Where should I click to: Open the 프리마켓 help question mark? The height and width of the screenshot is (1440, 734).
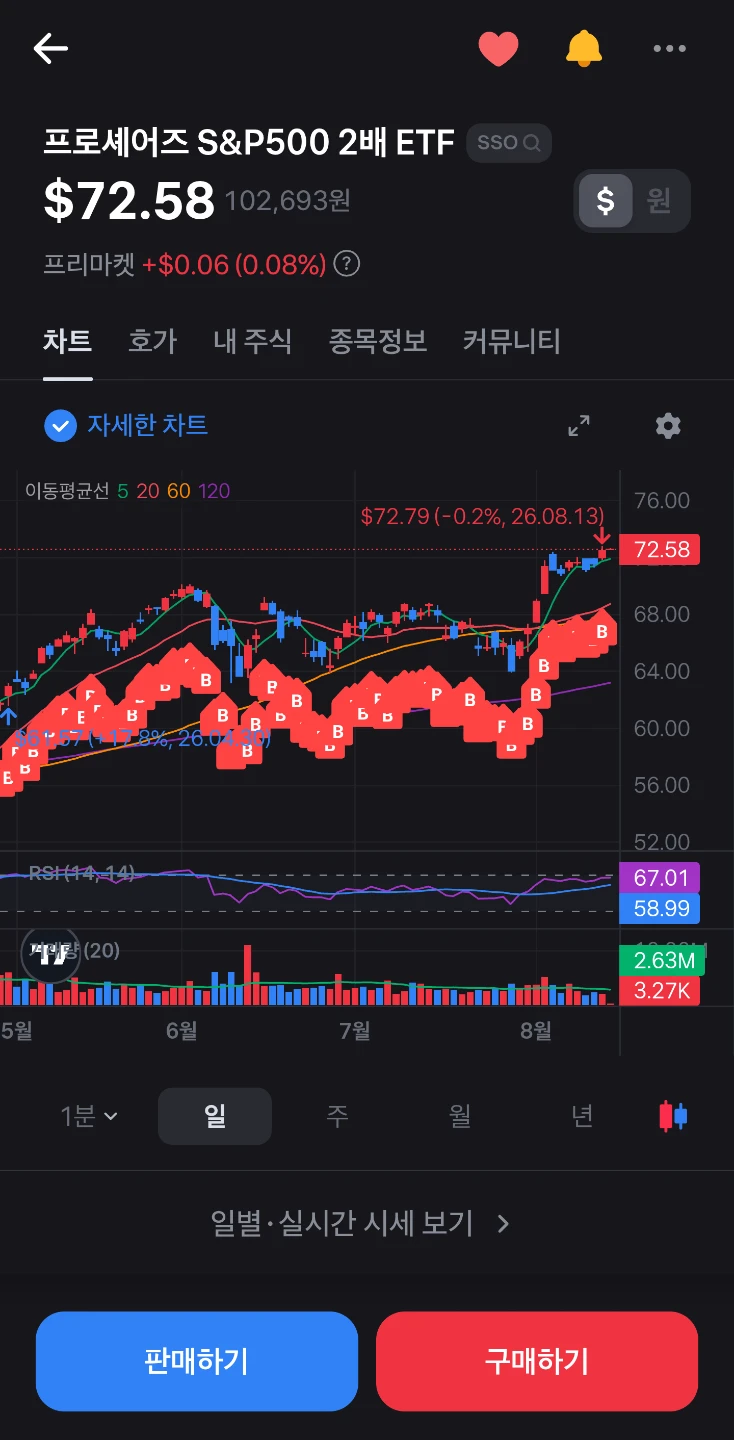click(x=347, y=264)
